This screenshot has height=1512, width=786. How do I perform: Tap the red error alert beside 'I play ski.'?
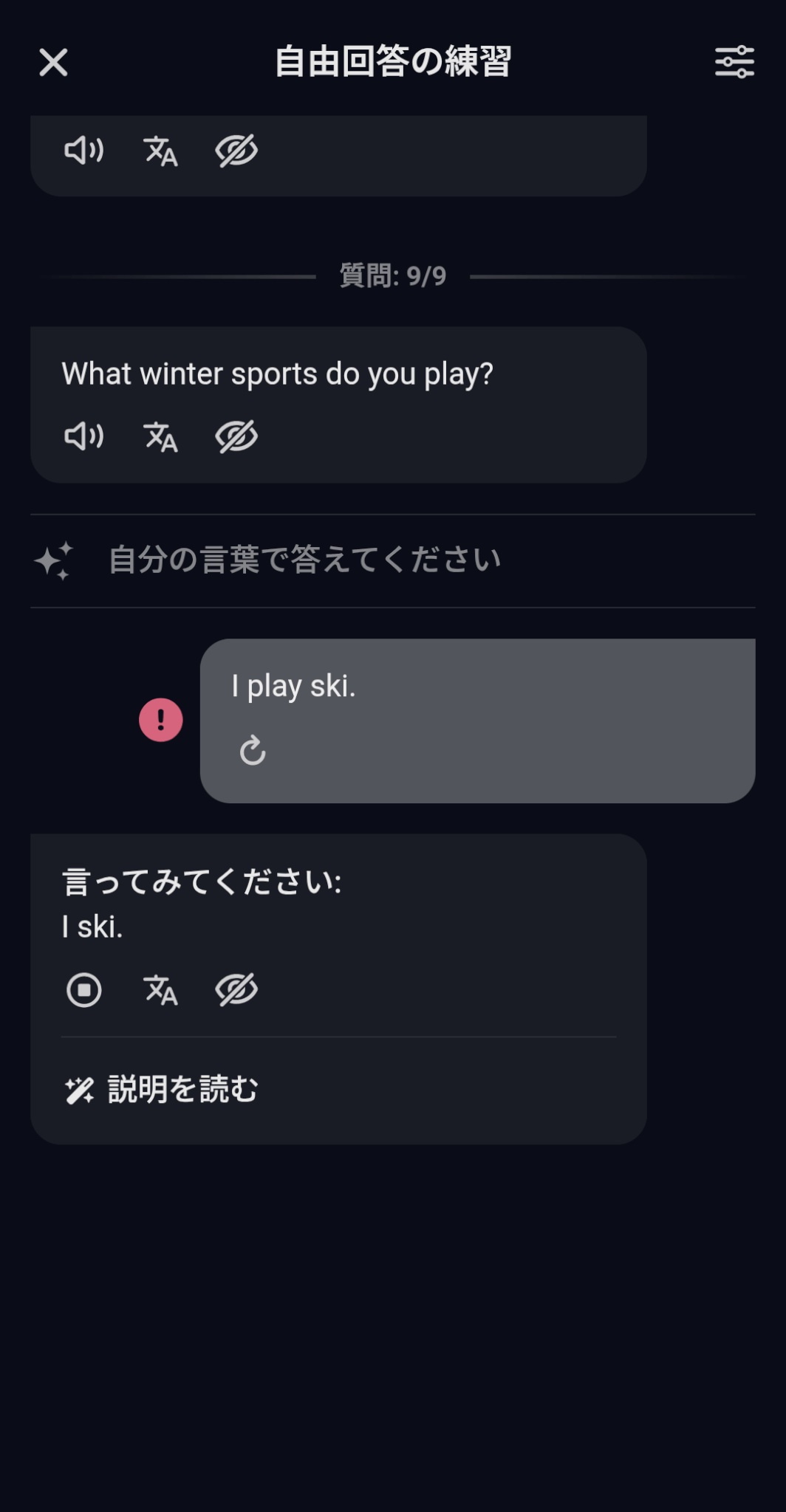[161, 720]
